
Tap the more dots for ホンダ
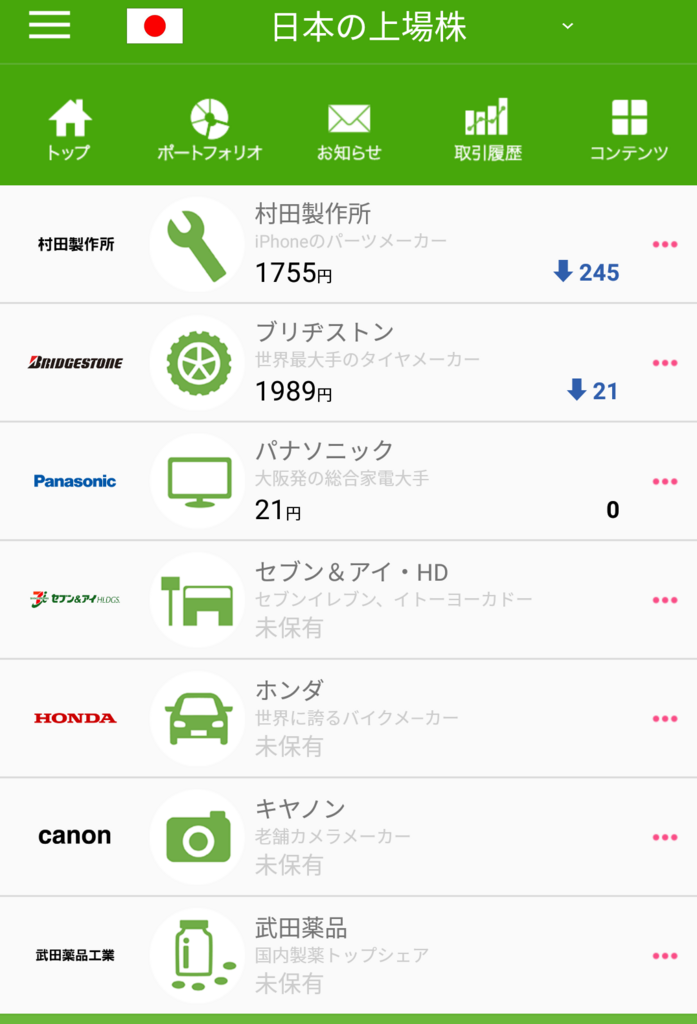pos(665,718)
